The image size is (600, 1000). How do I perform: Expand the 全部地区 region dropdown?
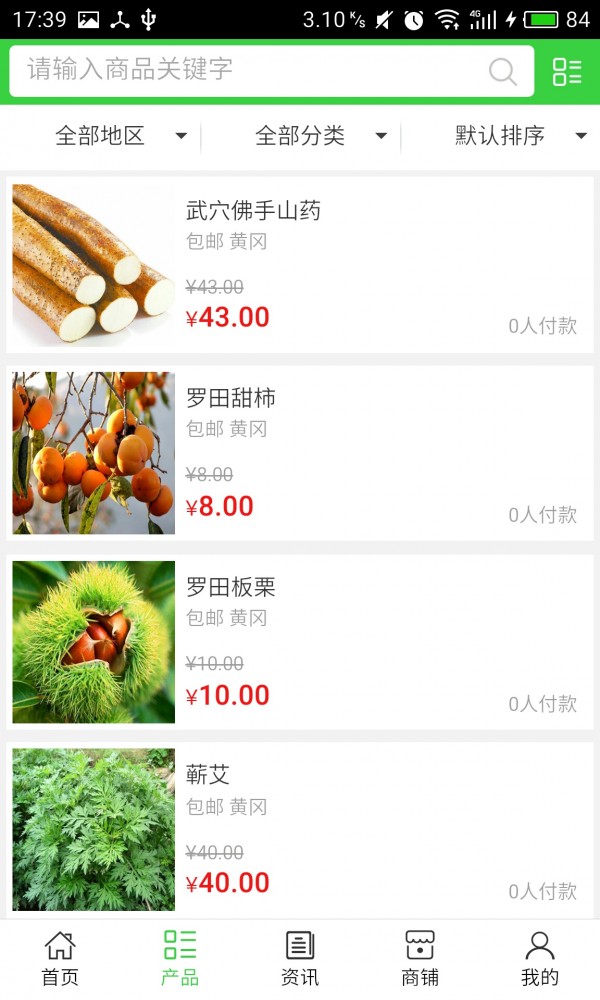[121, 136]
